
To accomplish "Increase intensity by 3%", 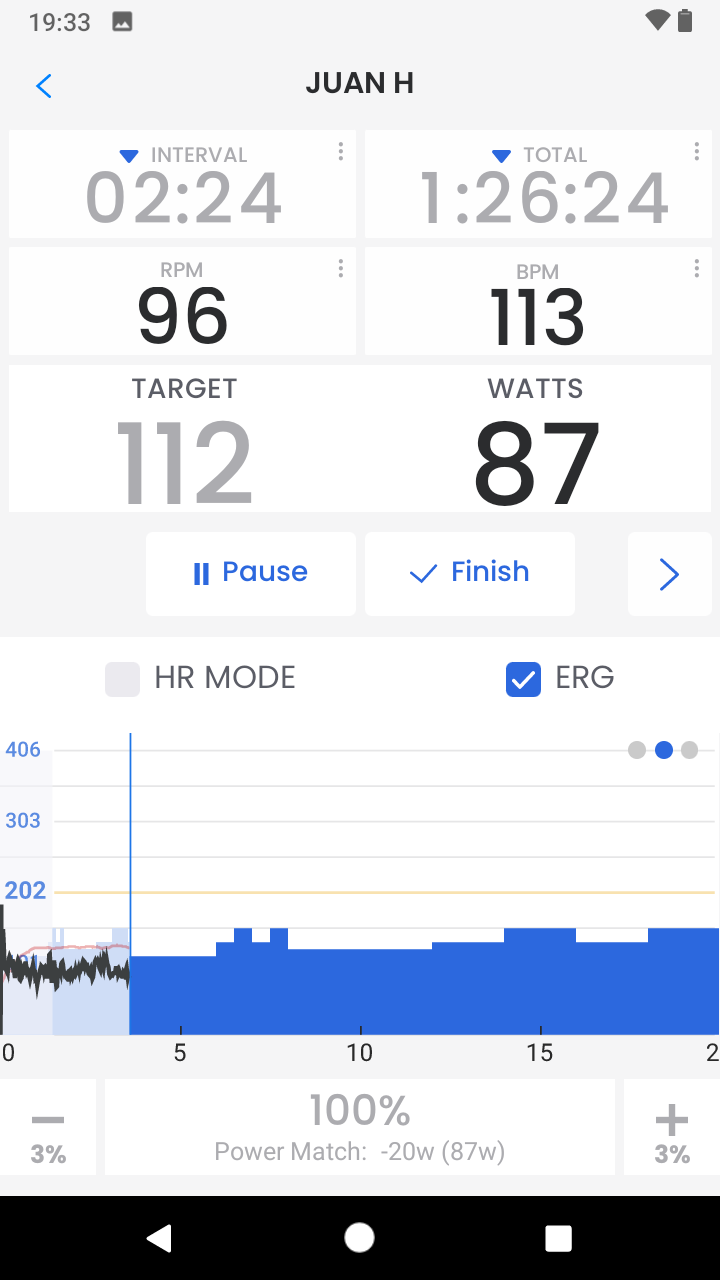I will (672, 1127).
